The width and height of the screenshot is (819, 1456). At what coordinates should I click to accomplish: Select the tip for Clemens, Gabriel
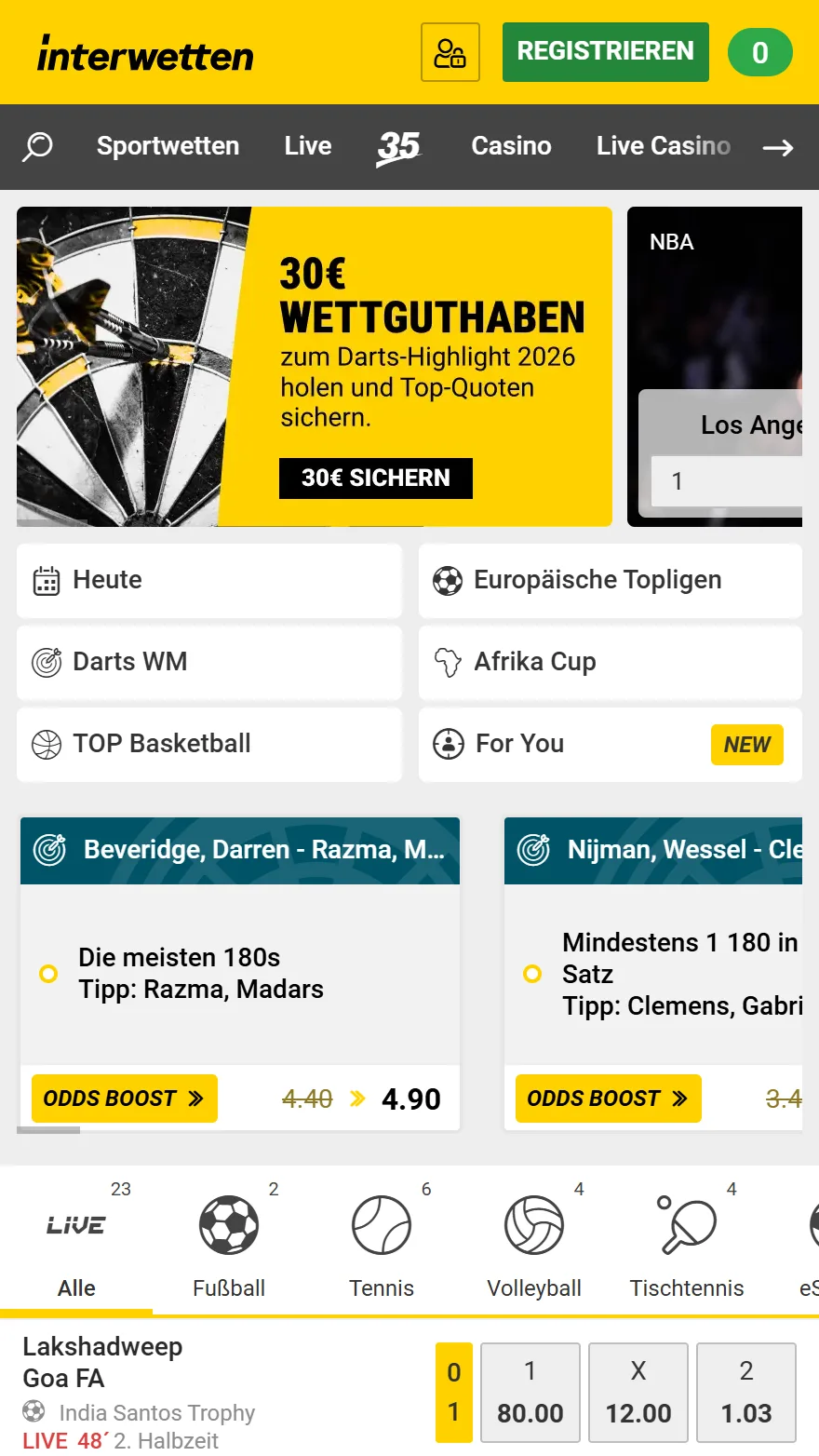(531, 974)
